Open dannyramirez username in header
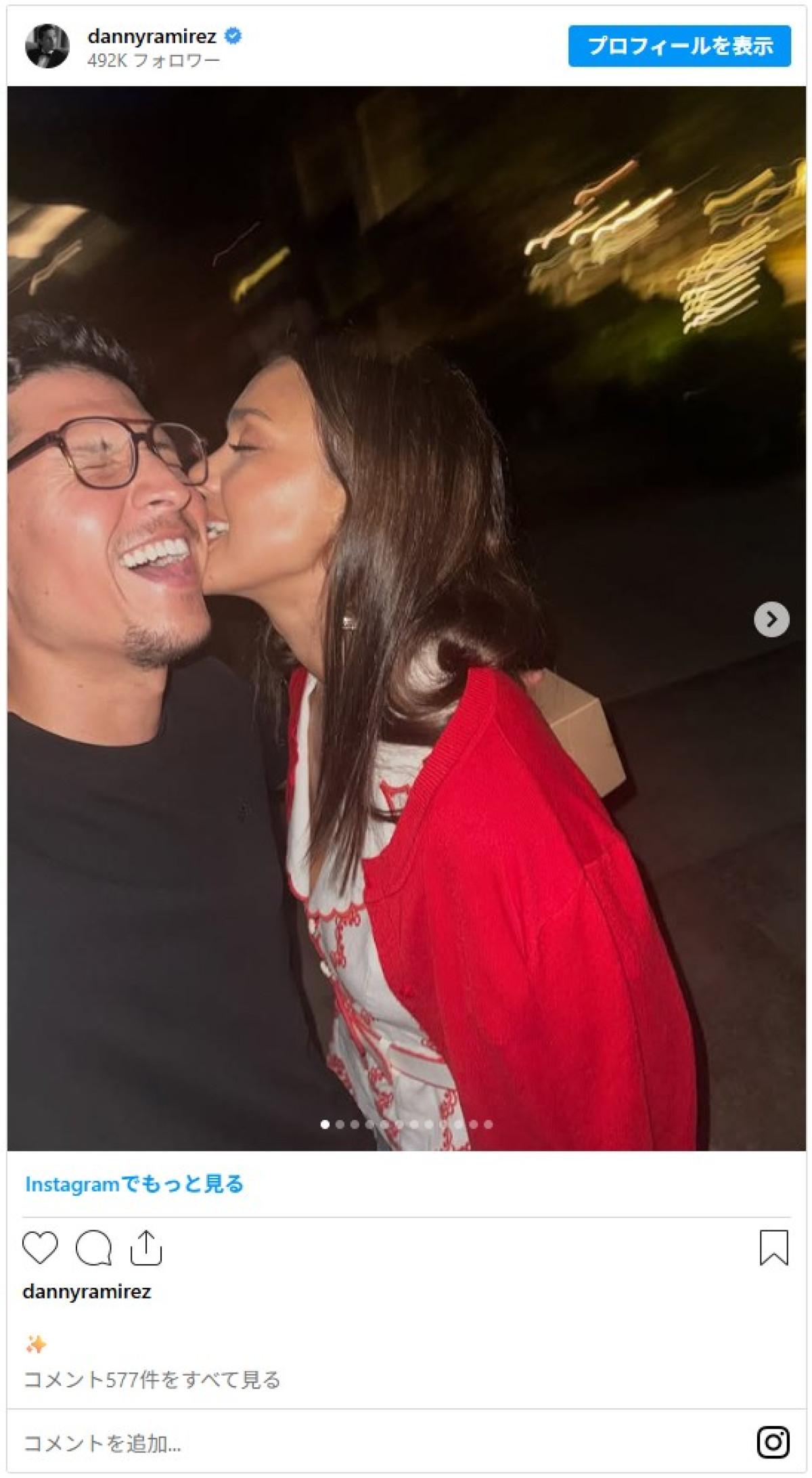This screenshot has height=1478, width=812. pyautogui.click(x=152, y=36)
